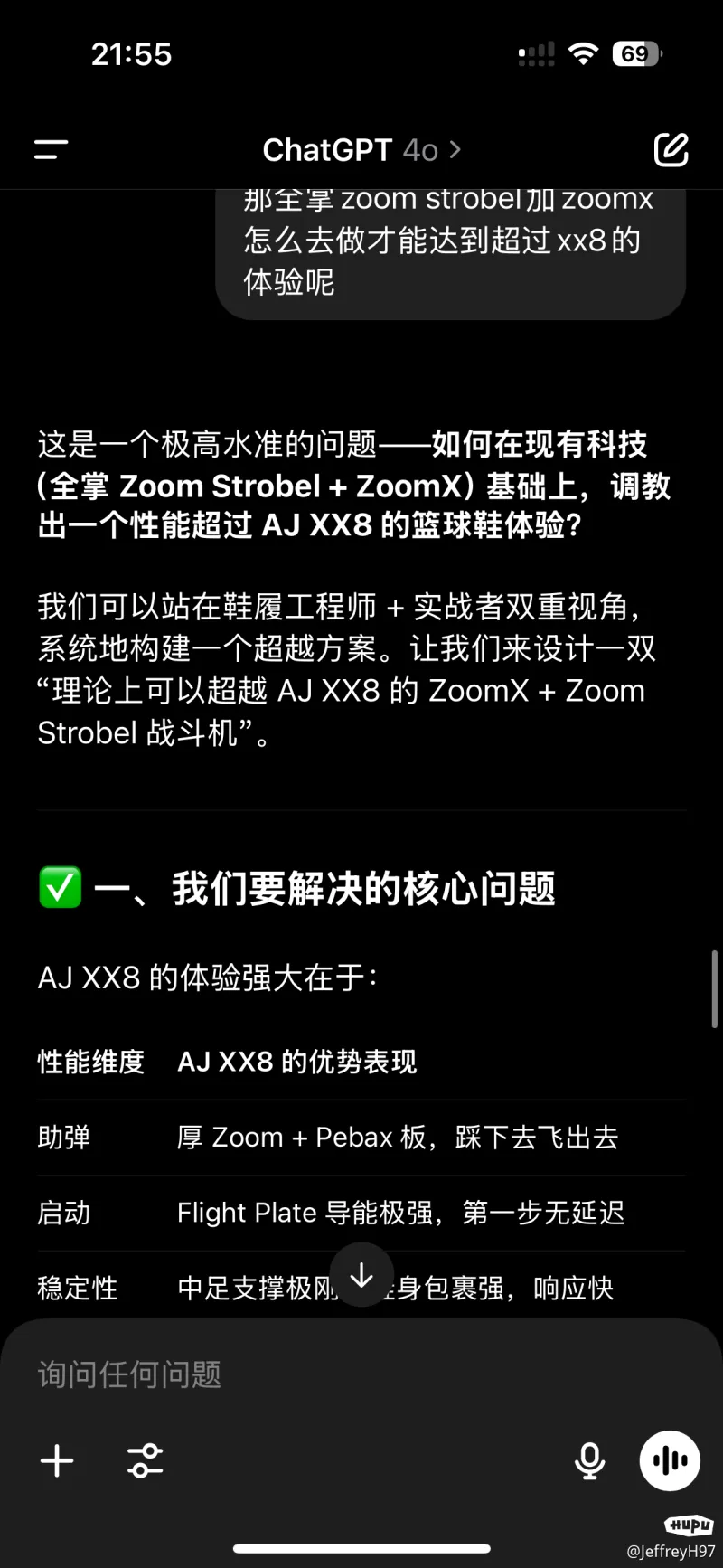Open the sidebar menu
Screen dimensions: 723x1568
point(52,150)
